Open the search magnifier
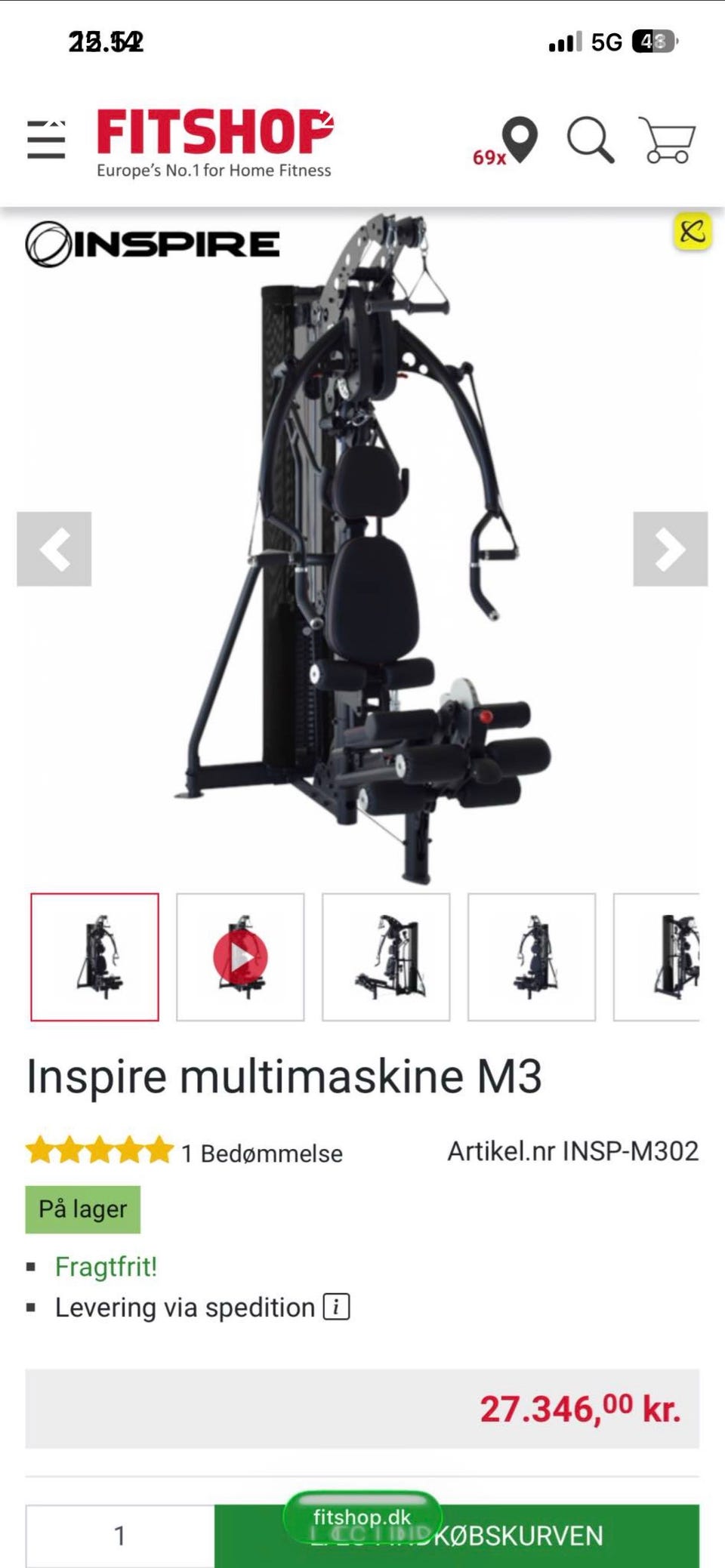Image resolution: width=725 pixels, height=1568 pixels. (591, 140)
